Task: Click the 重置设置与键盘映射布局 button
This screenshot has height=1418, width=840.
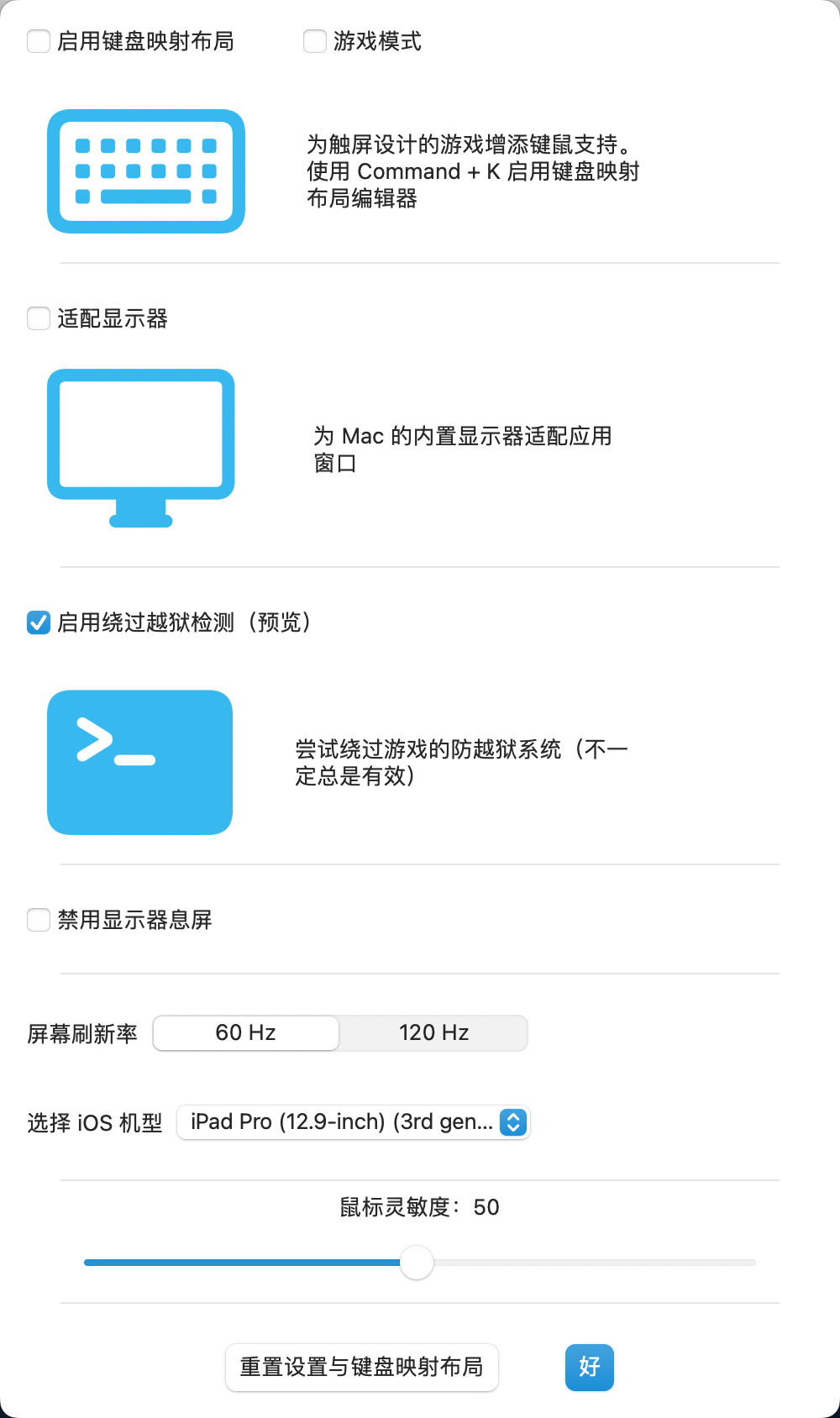Action: [x=361, y=1368]
